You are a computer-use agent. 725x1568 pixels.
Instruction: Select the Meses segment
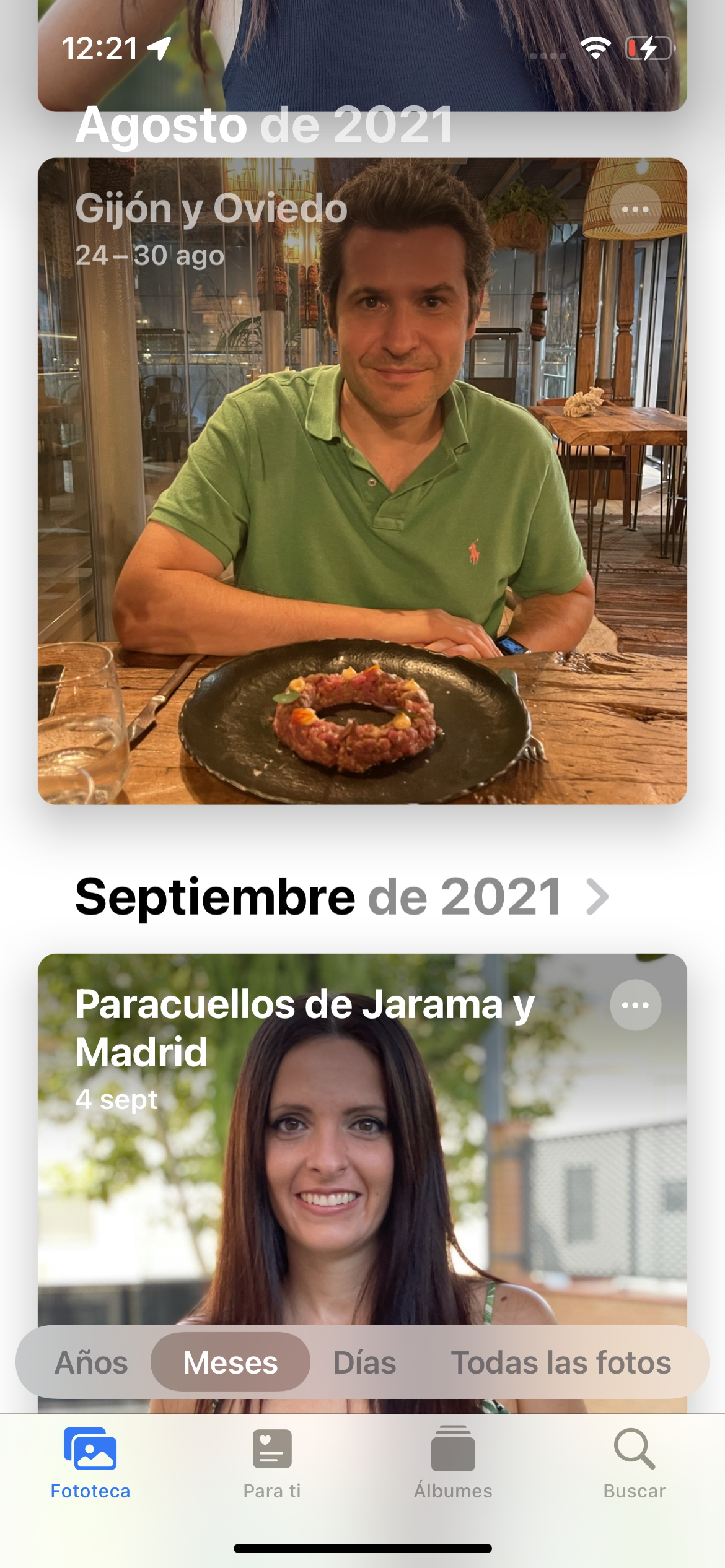point(231,1362)
